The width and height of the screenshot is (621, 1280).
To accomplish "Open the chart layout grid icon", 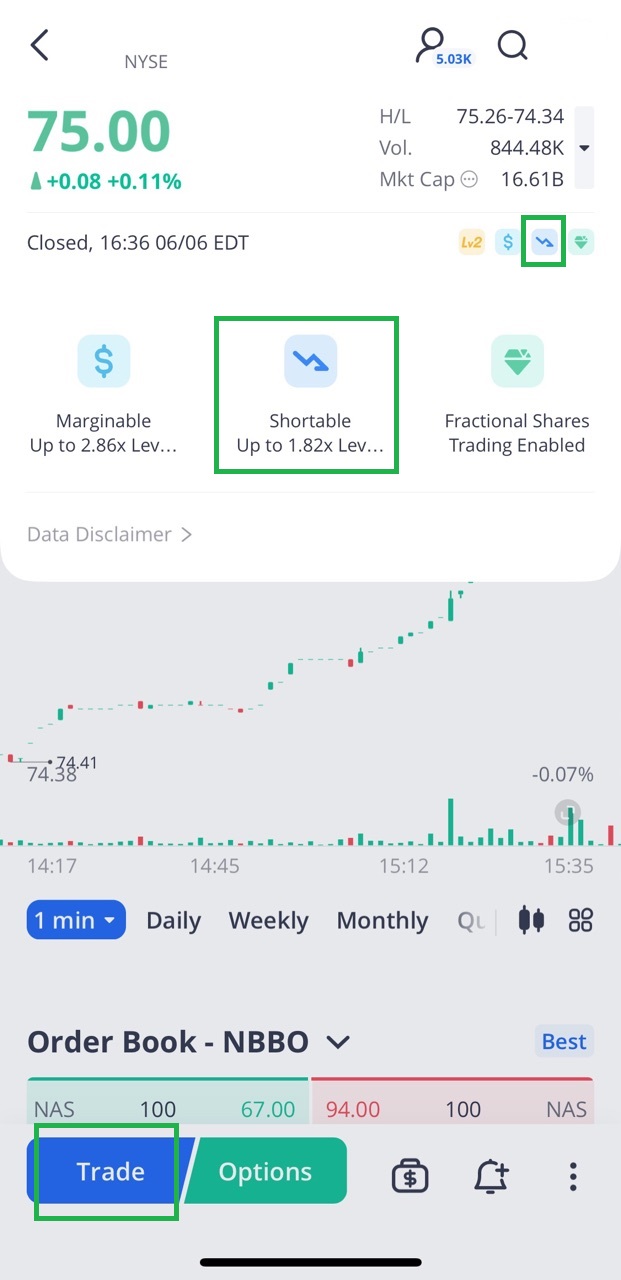I will (x=581, y=920).
